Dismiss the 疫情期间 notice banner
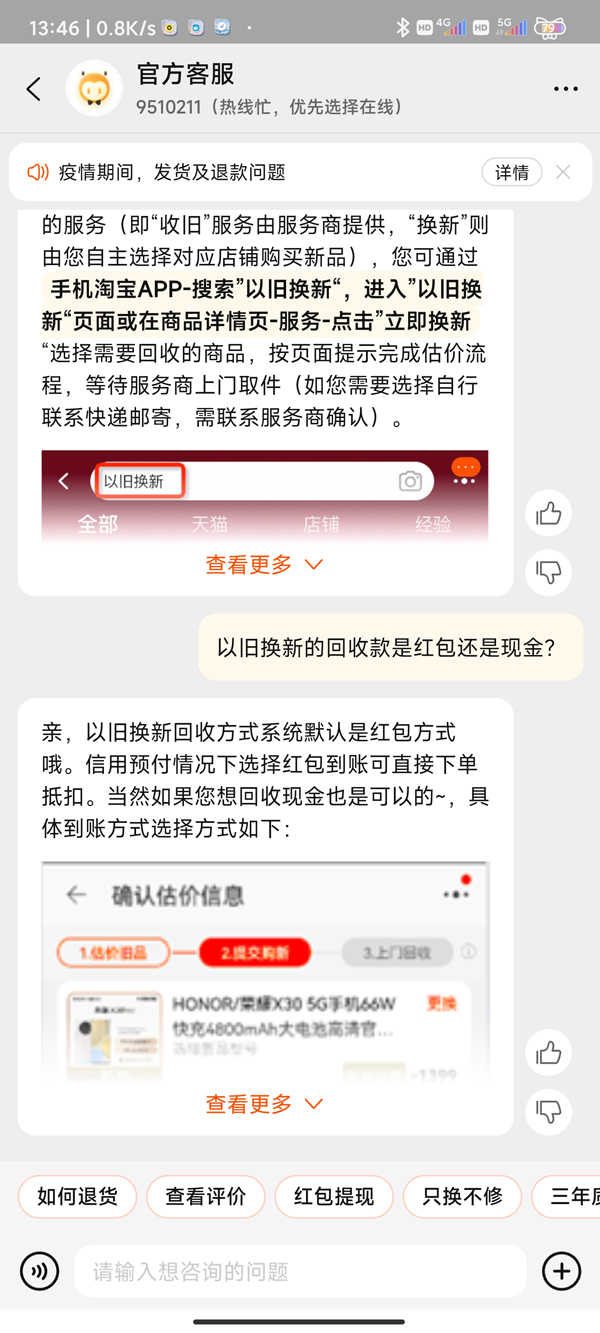The height and width of the screenshot is (1333, 600). pyautogui.click(x=563, y=172)
